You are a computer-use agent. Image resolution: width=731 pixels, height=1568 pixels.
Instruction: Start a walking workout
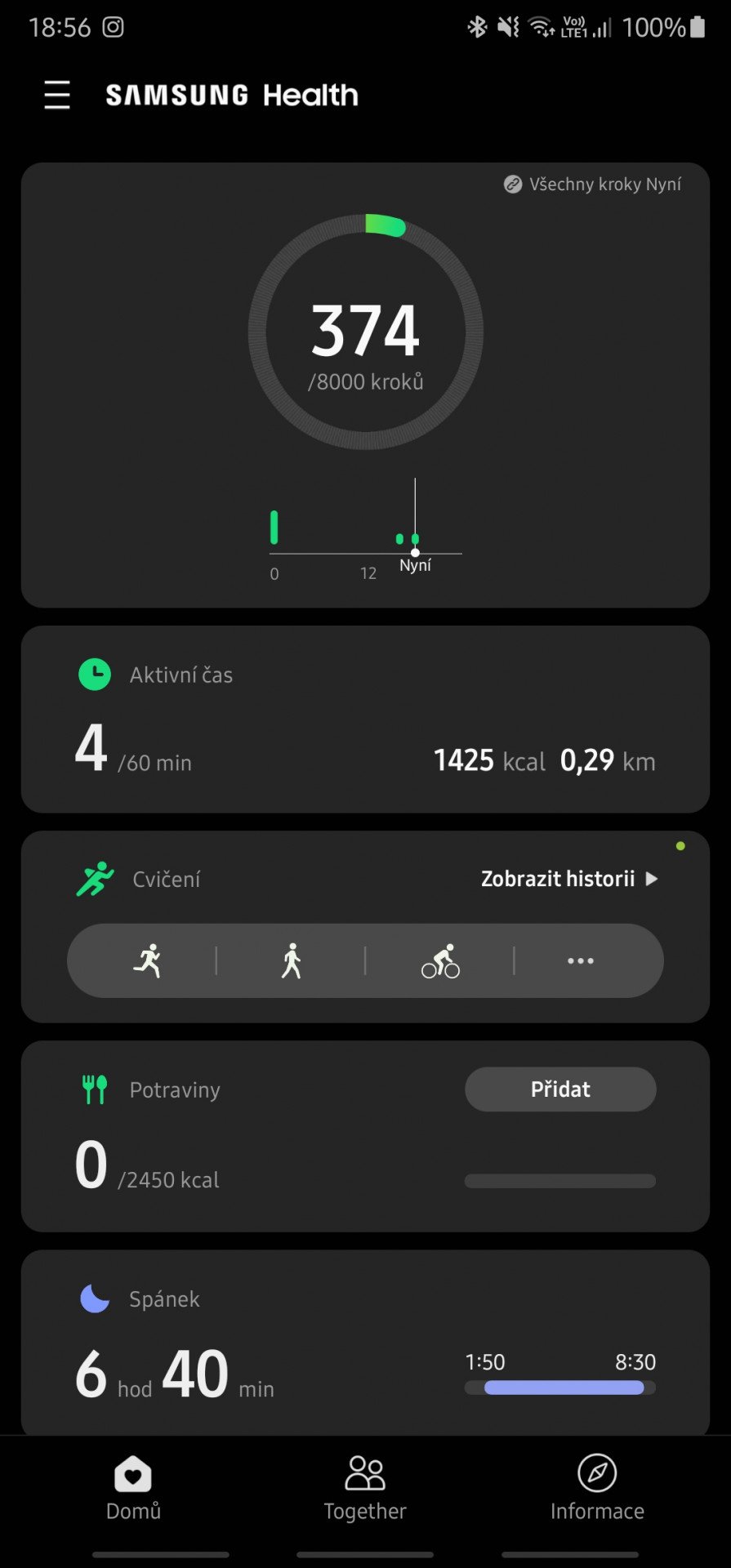[291, 960]
